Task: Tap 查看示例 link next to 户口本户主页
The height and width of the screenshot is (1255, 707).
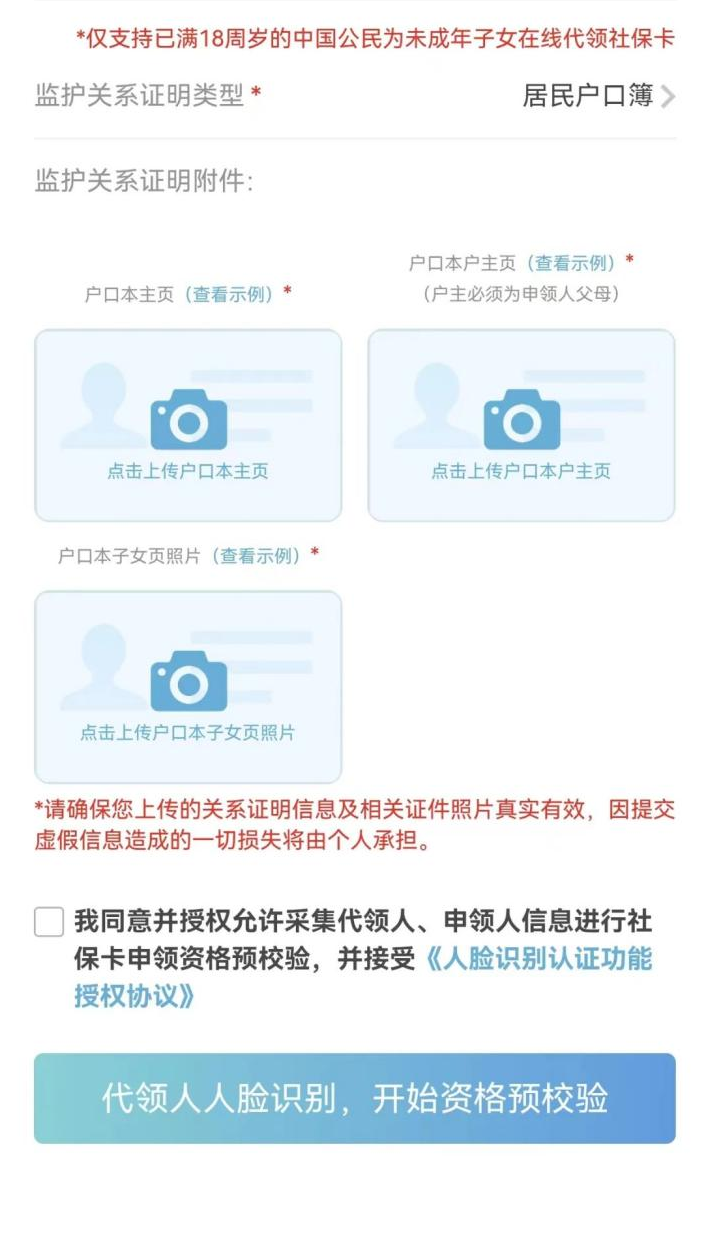Action: click(x=574, y=263)
